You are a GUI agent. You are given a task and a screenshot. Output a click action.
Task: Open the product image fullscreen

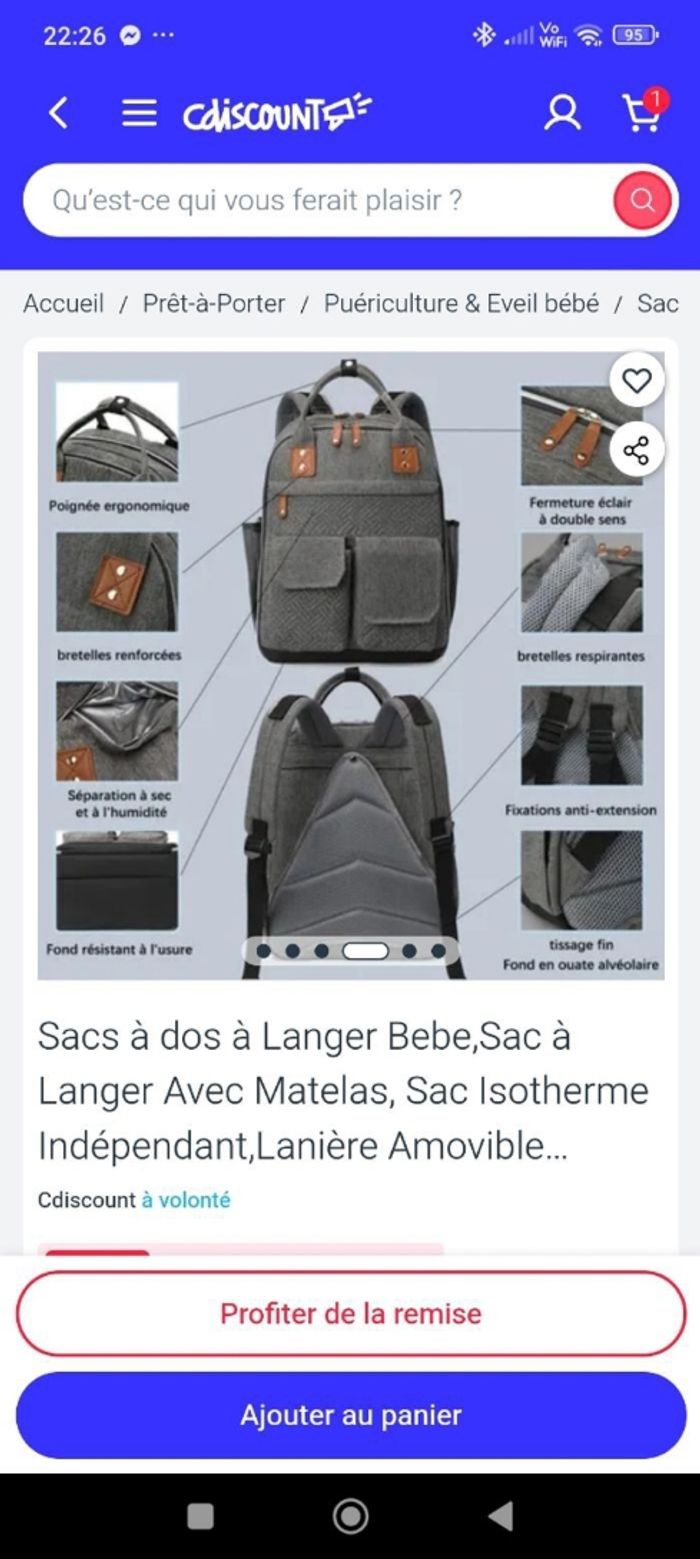(x=350, y=660)
